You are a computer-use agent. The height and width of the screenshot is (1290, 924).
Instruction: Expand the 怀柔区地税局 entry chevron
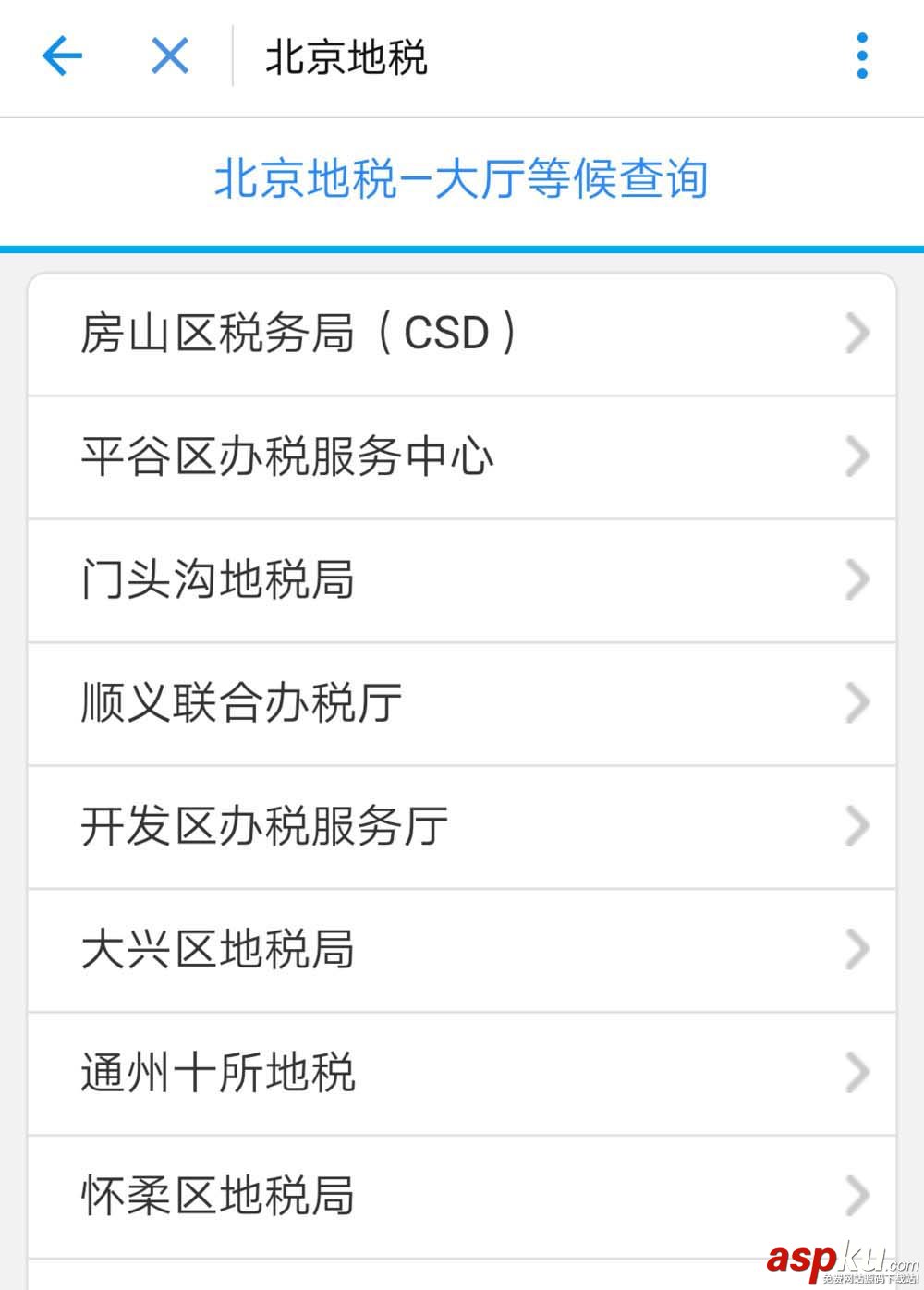857,1196
